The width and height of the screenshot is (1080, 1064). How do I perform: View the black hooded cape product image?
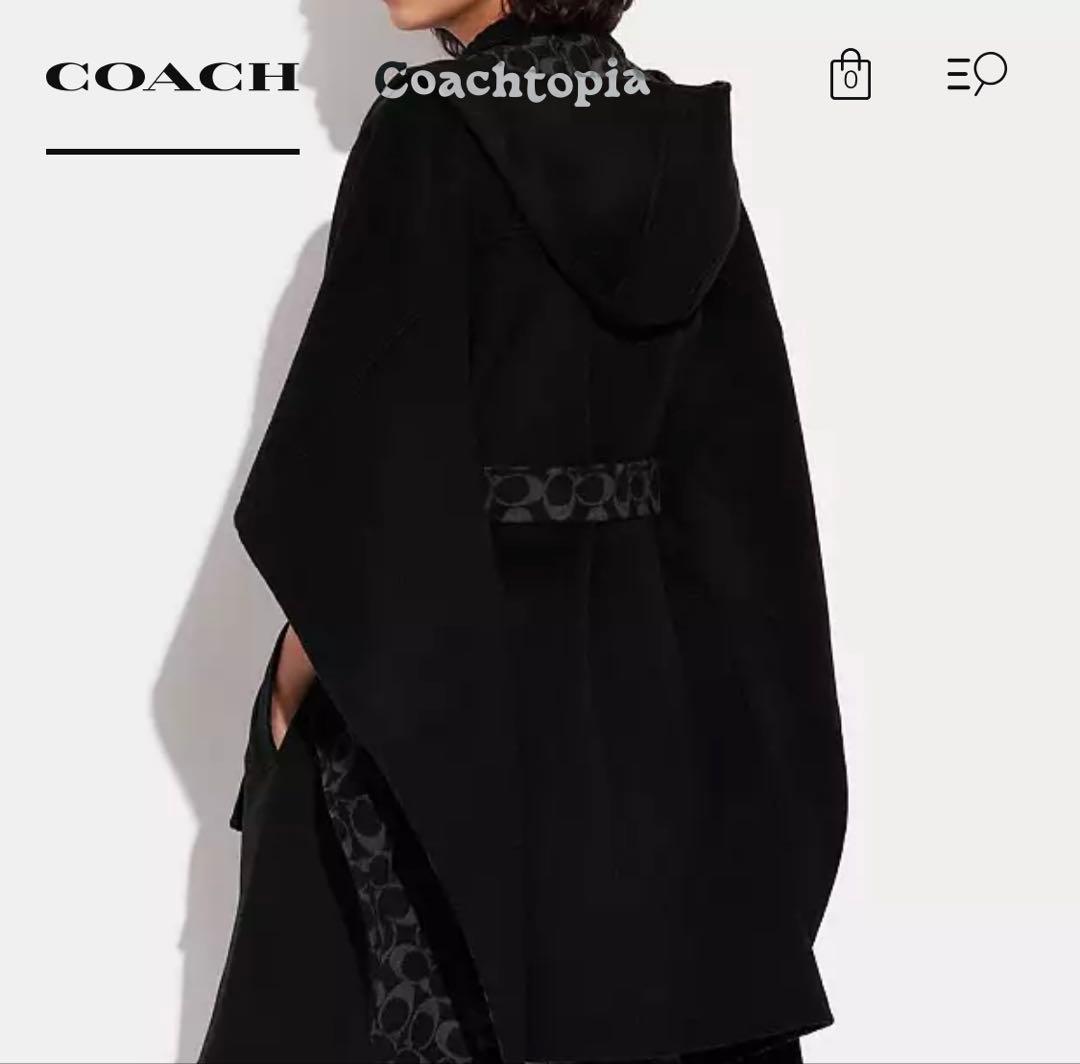coord(540,600)
